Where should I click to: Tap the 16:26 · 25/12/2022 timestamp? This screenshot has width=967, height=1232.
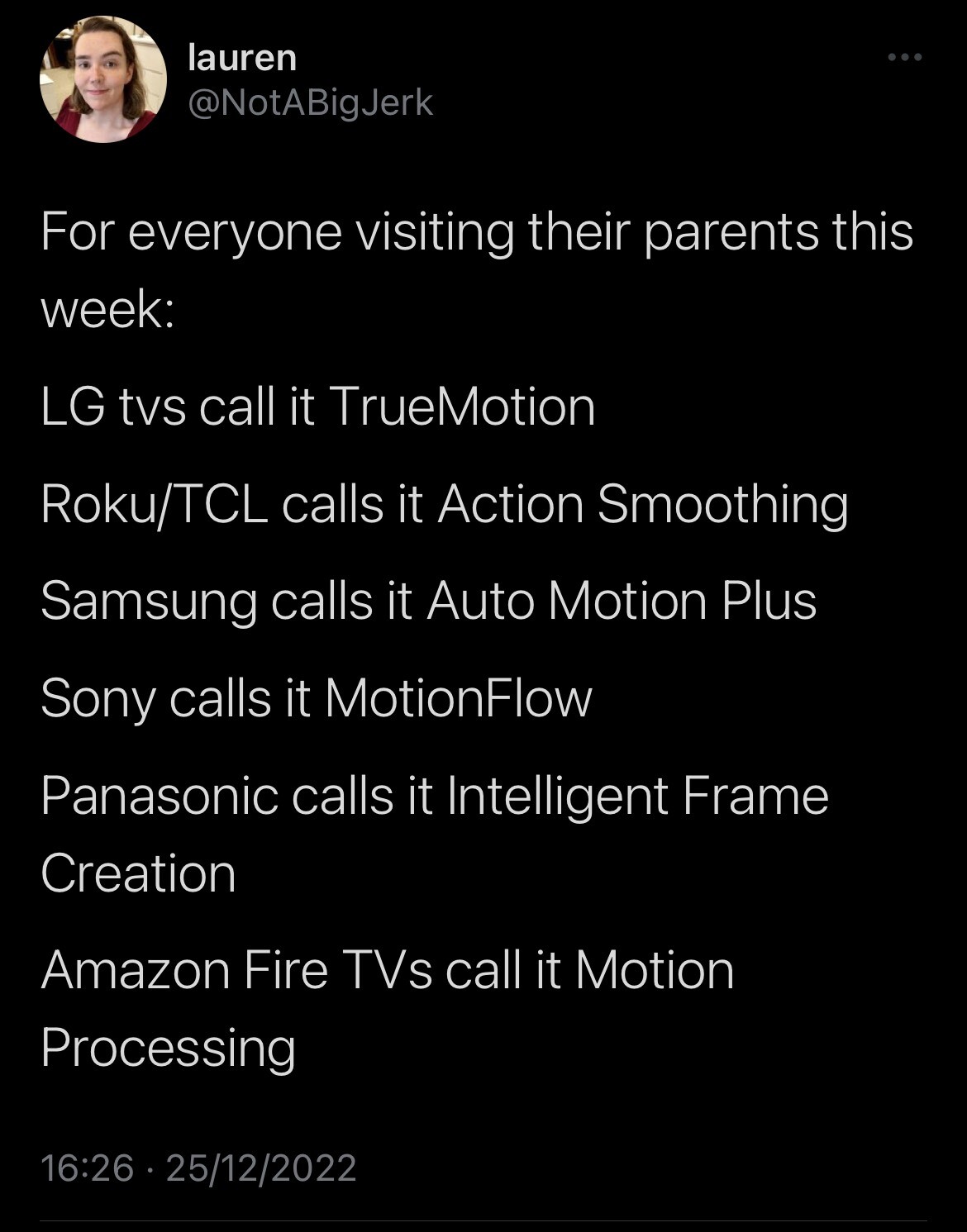[x=198, y=1168]
